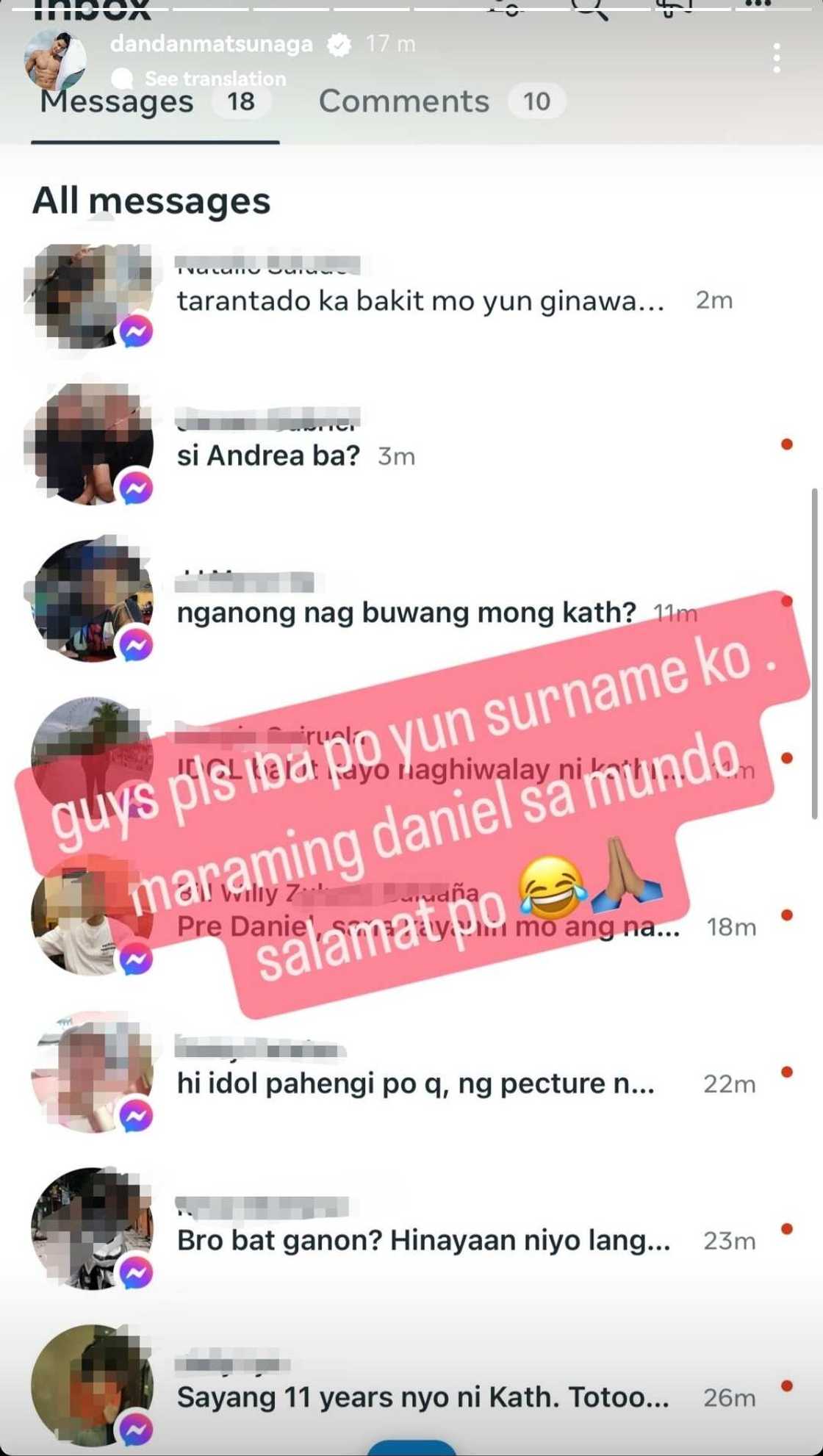This screenshot has height=1456, width=823.
Task: Open the story's three-dot overflow menu
Action: [x=776, y=58]
